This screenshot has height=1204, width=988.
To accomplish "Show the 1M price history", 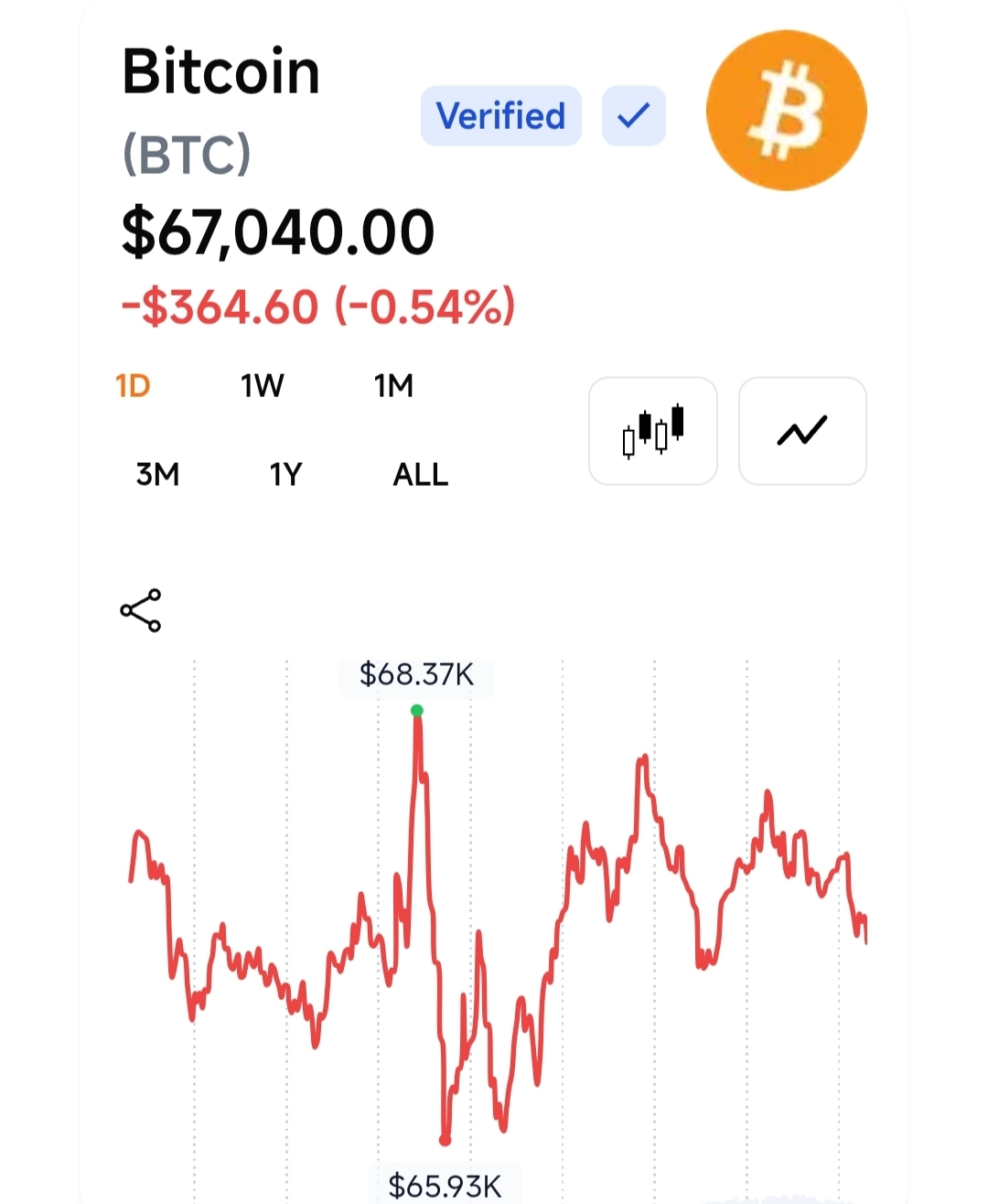I will [x=393, y=386].
